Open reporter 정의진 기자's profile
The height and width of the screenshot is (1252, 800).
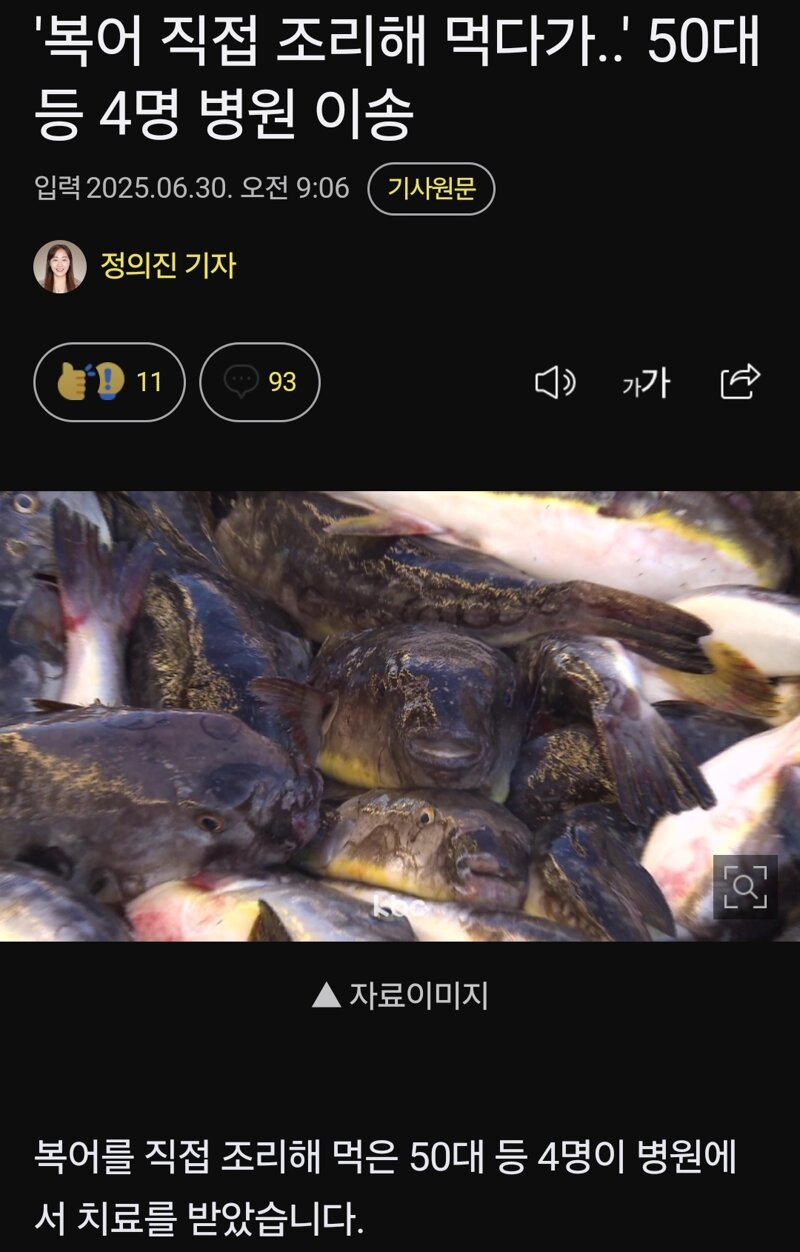click(167, 266)
